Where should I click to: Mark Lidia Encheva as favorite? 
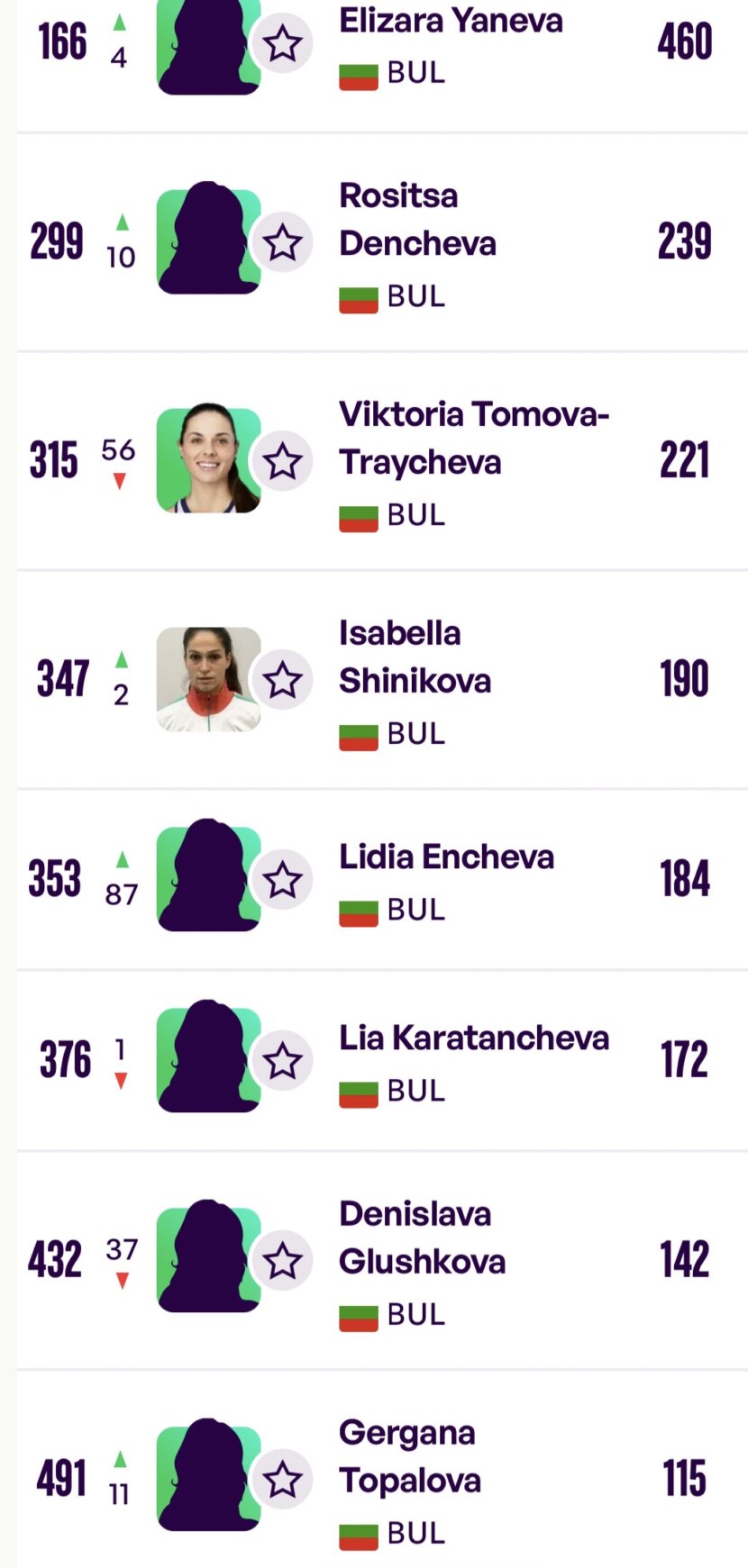tap(282, 879)
